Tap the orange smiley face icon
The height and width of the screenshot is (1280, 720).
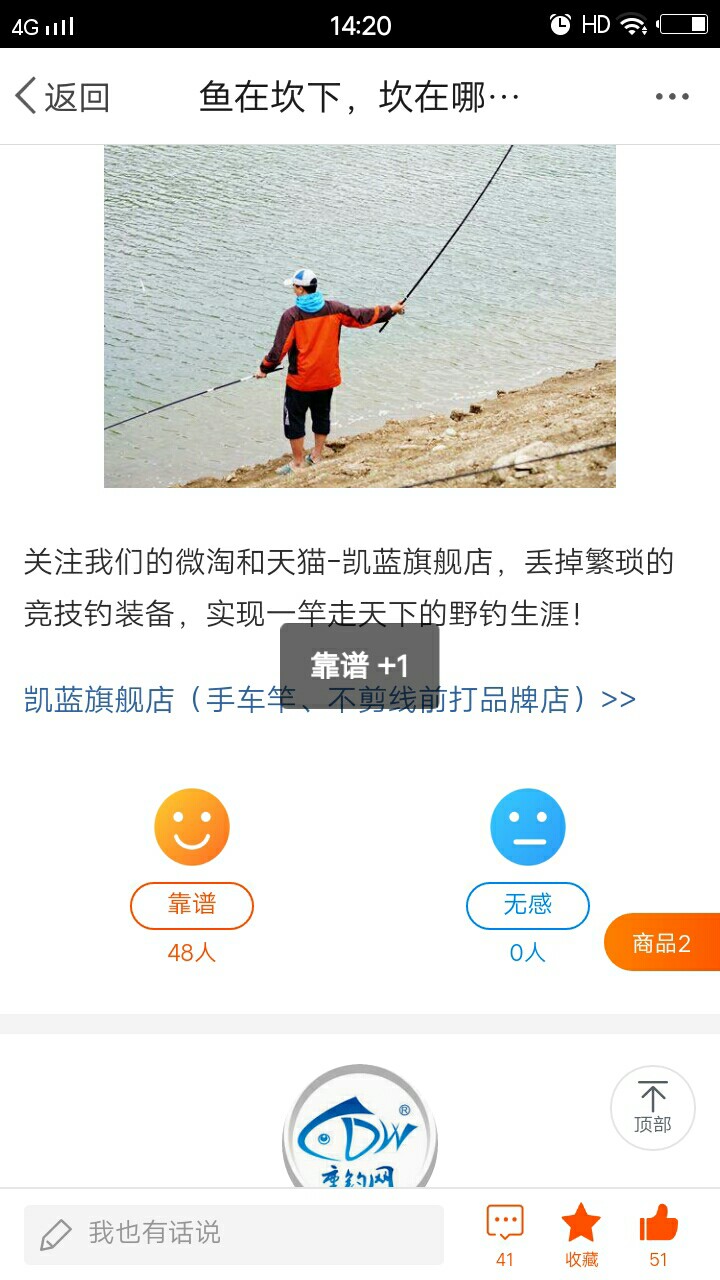(192, 827)
